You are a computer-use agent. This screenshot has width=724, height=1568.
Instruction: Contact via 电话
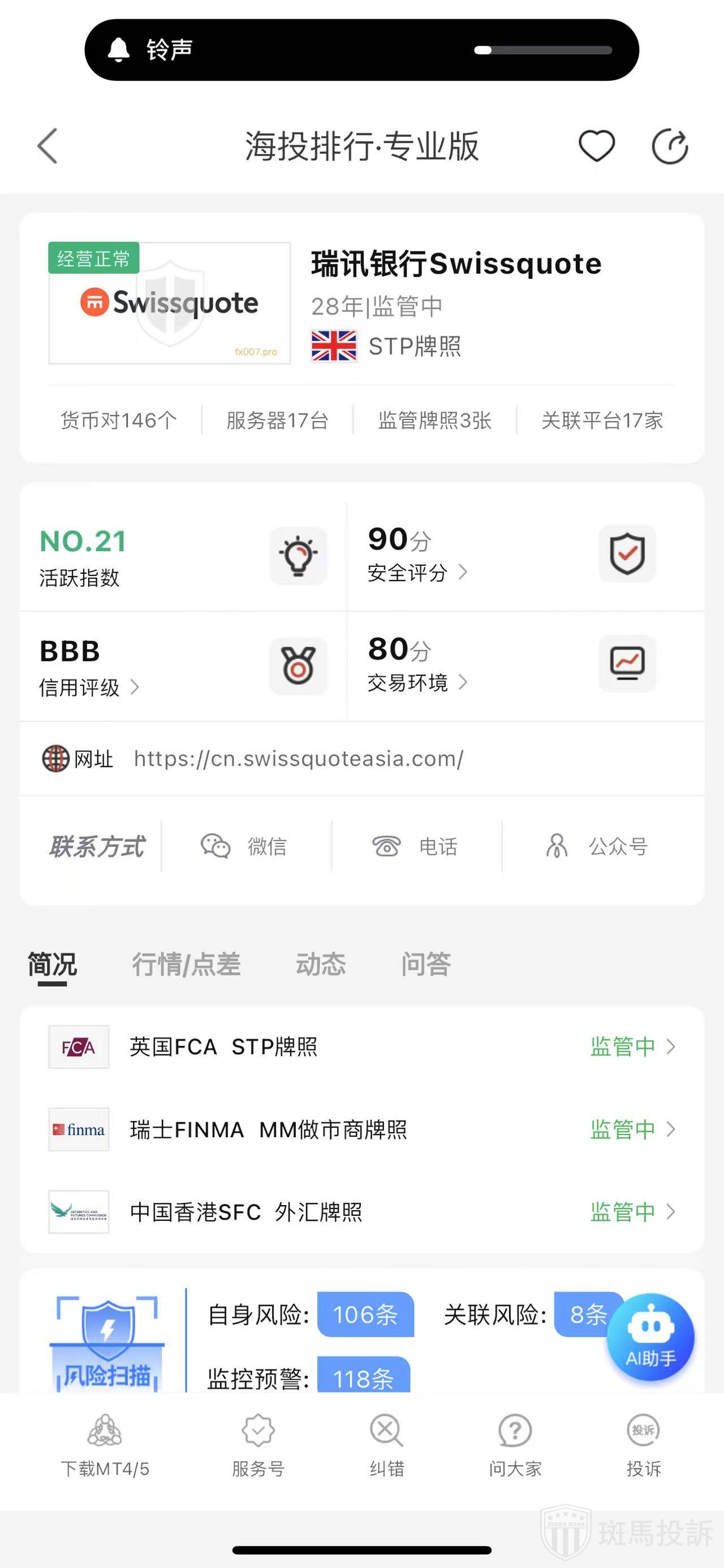pos(415,846)
